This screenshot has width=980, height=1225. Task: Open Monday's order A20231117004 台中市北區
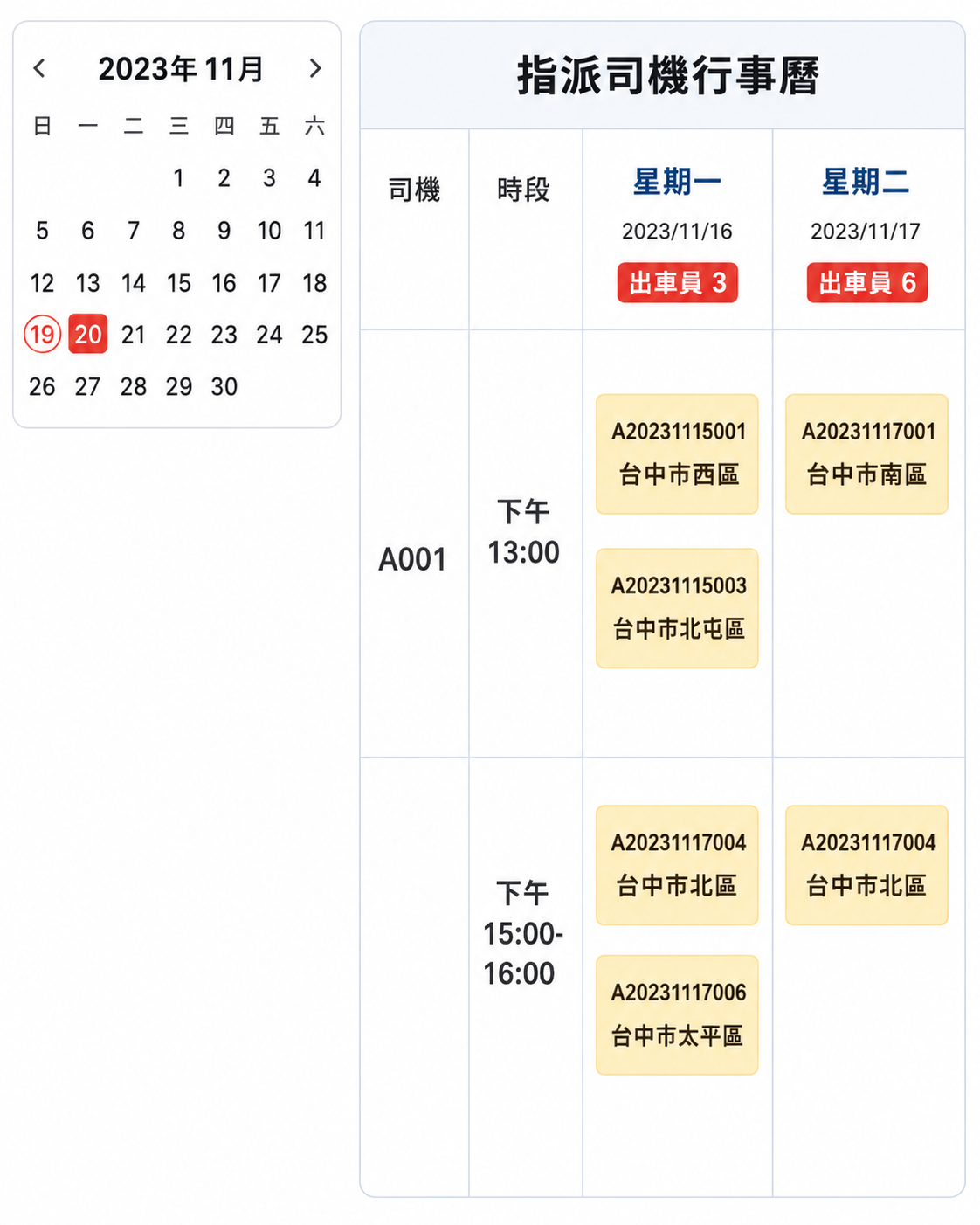pyautogui.click(x=677, y=865)
